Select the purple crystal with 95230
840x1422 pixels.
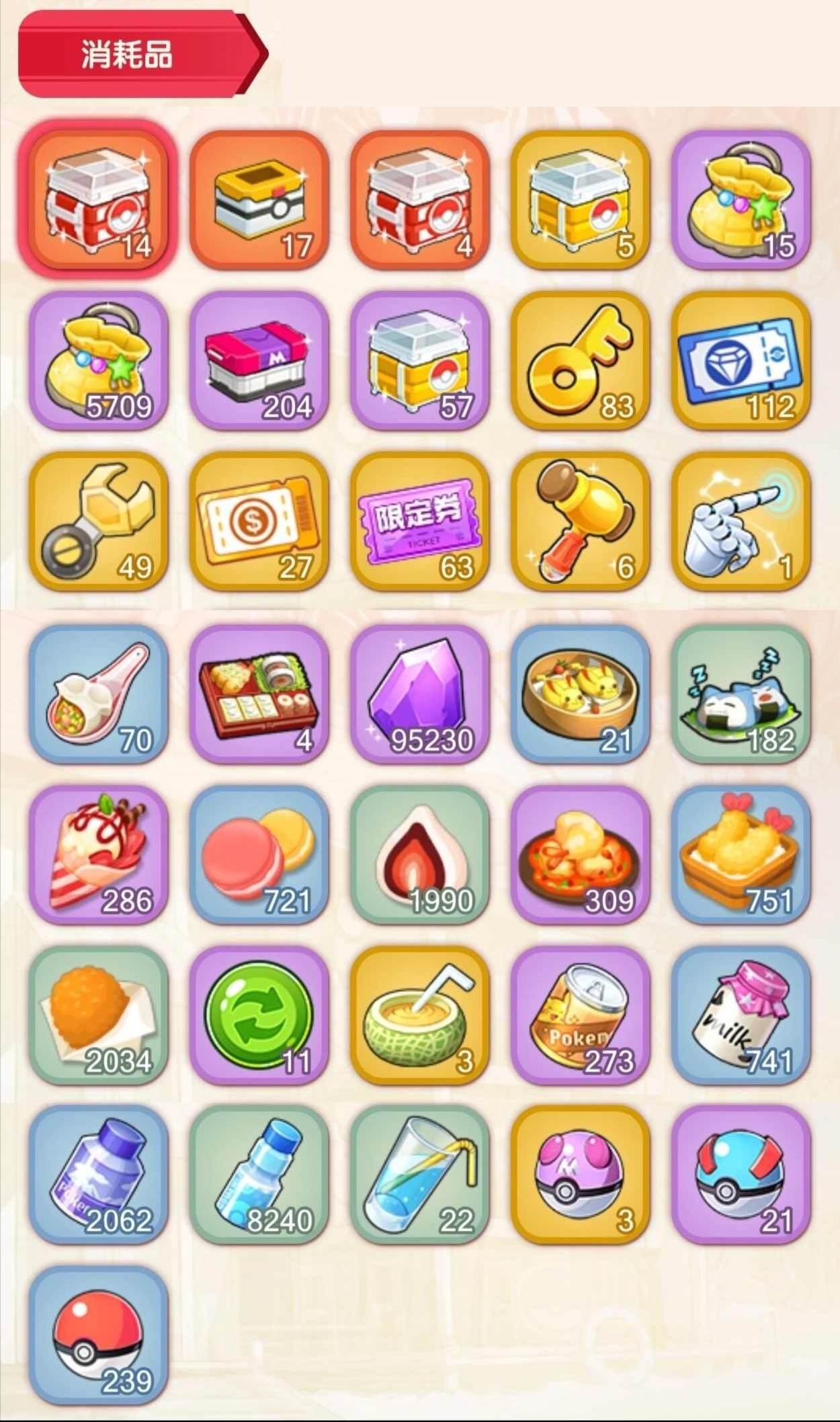tap(420, 694)
